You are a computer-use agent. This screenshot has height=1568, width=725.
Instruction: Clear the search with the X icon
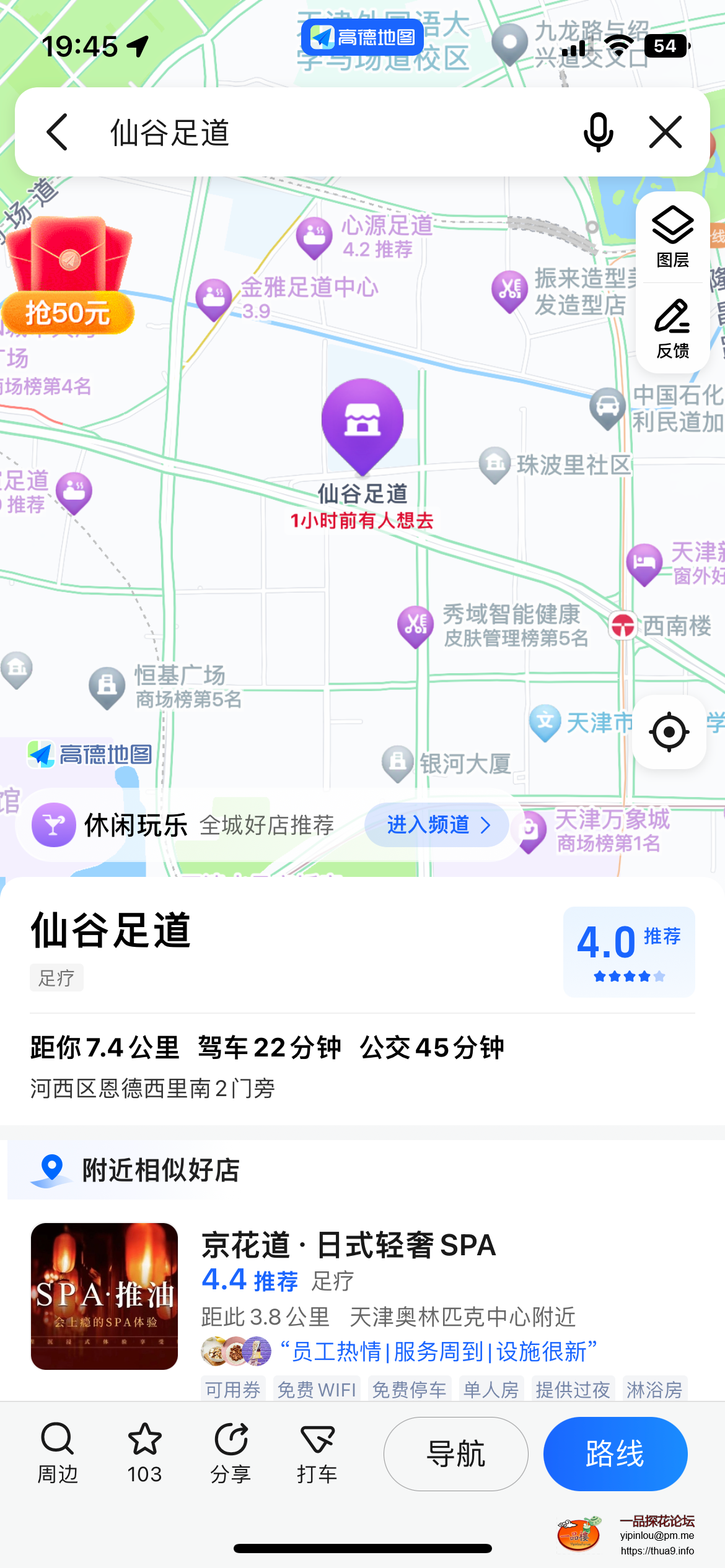click(665, 131)
